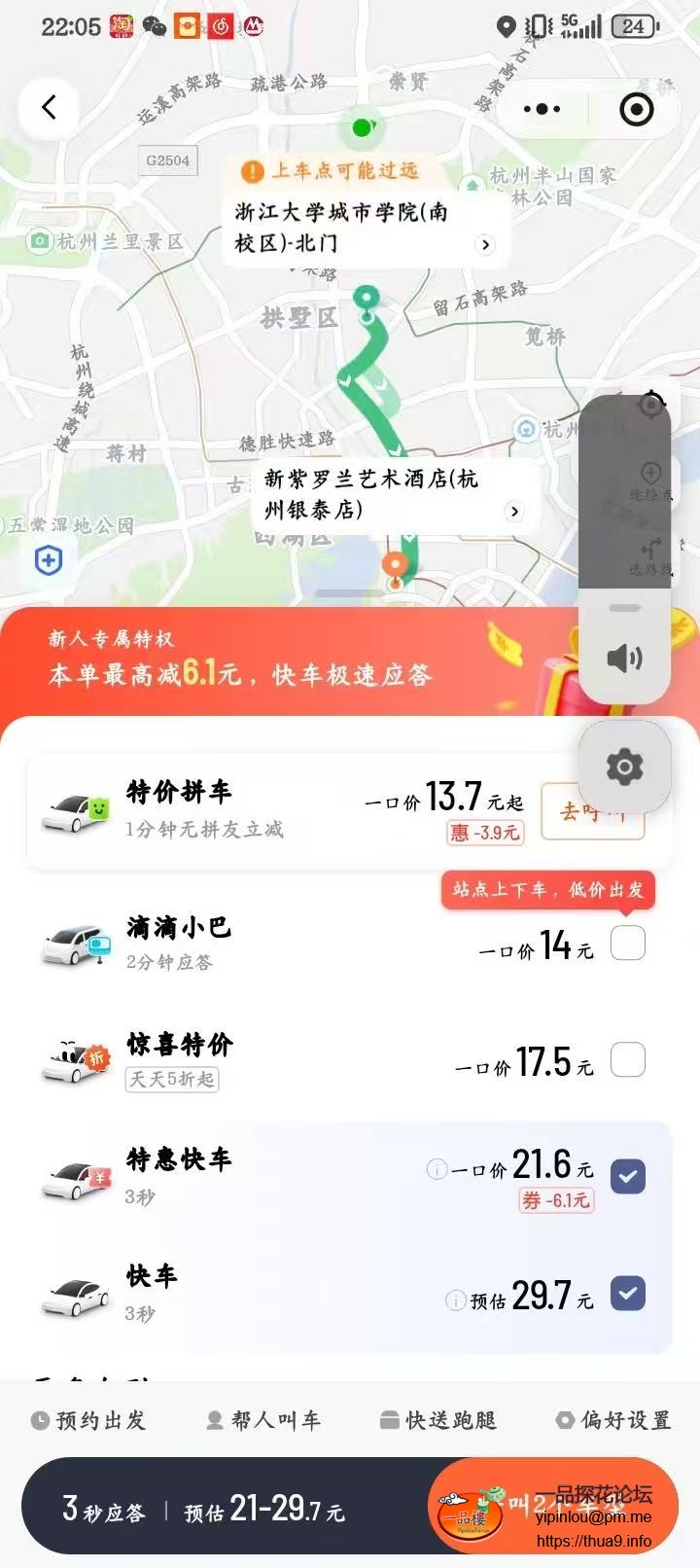The height and width of the screenshot is (1568, 700).
Task: Expand pickup point details for 浙江大学城市学院
Action: 485,244
